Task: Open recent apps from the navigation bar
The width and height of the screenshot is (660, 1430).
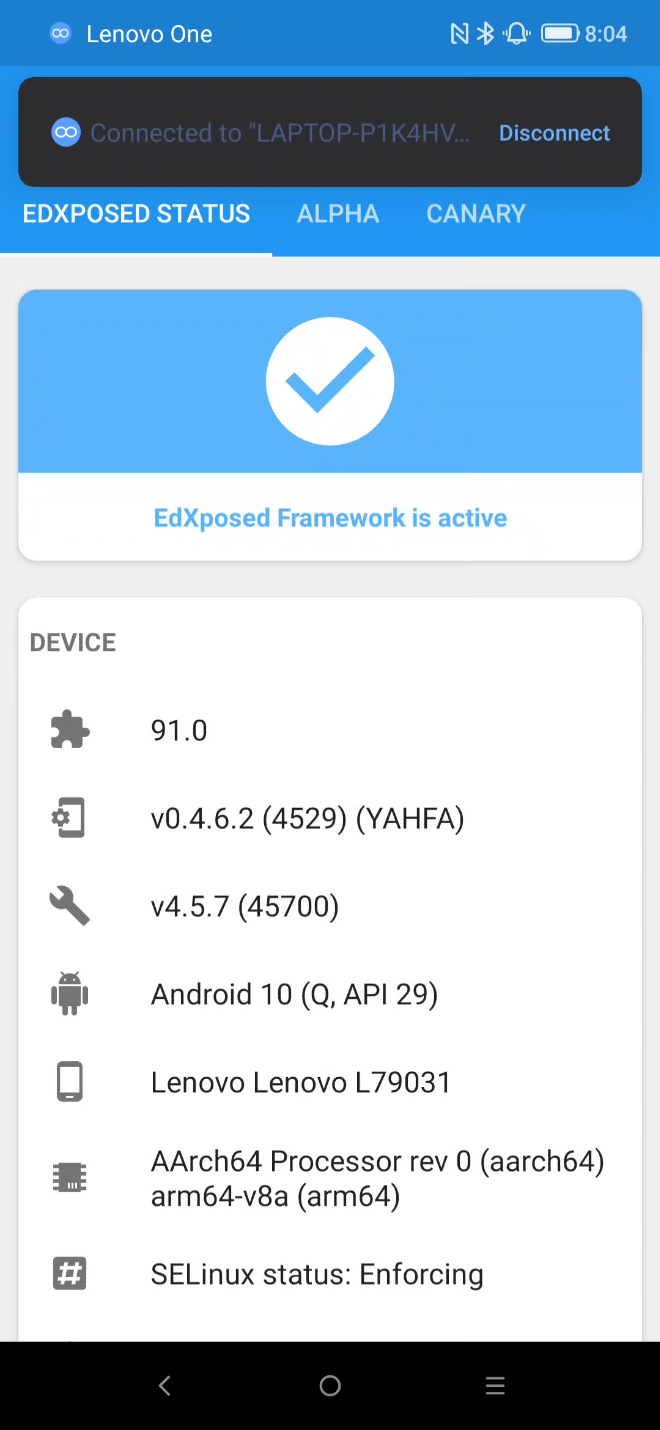Action: 495,1385
